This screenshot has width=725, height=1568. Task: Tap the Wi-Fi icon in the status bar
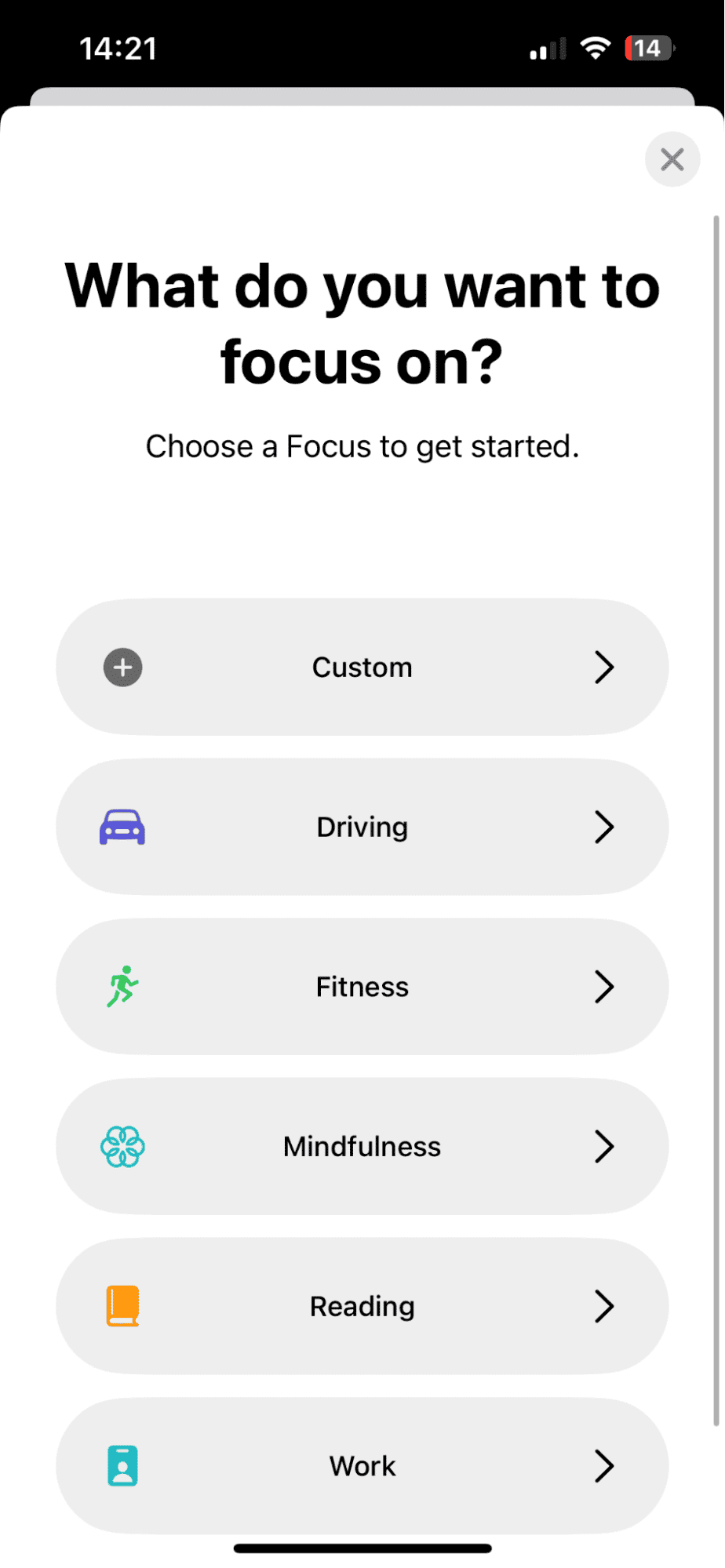pos(596,48)
